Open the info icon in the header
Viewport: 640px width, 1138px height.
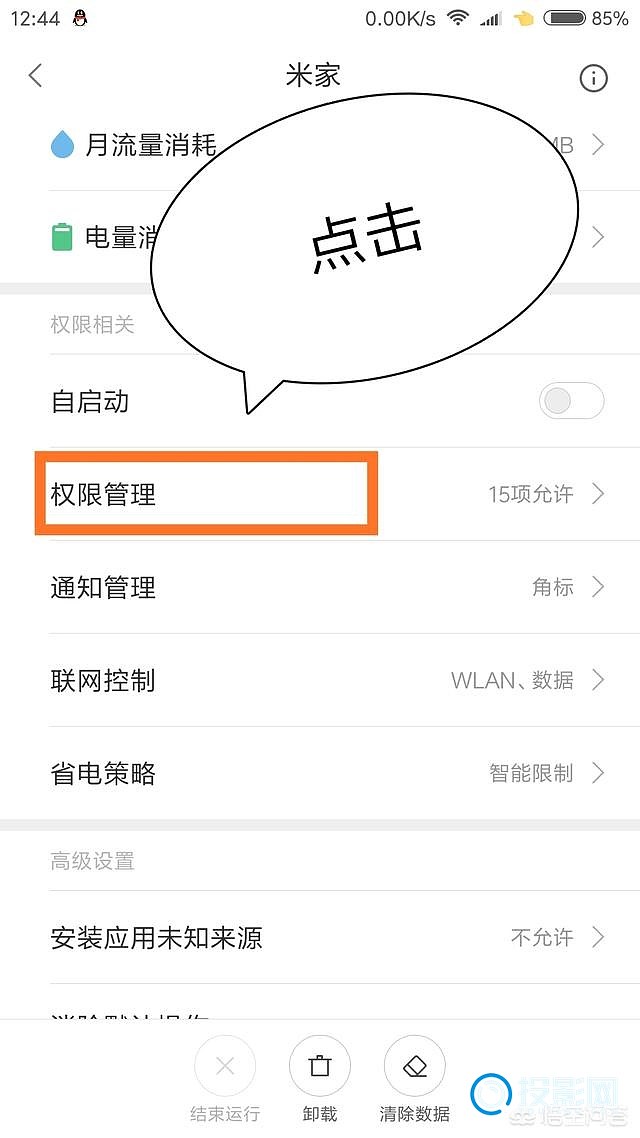(x=593, y=78)
